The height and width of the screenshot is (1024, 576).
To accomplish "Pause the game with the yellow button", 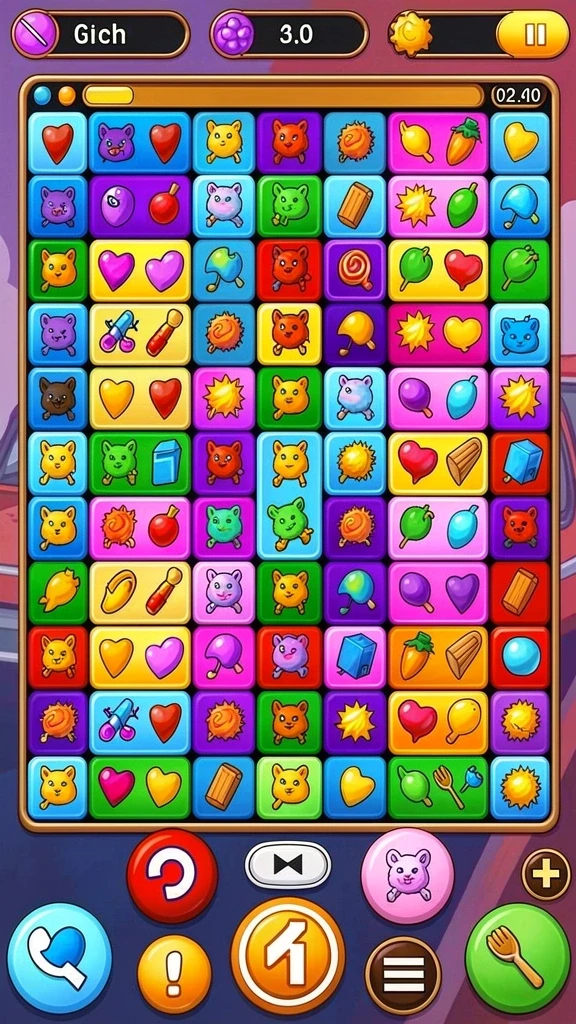I will (533, 34).
